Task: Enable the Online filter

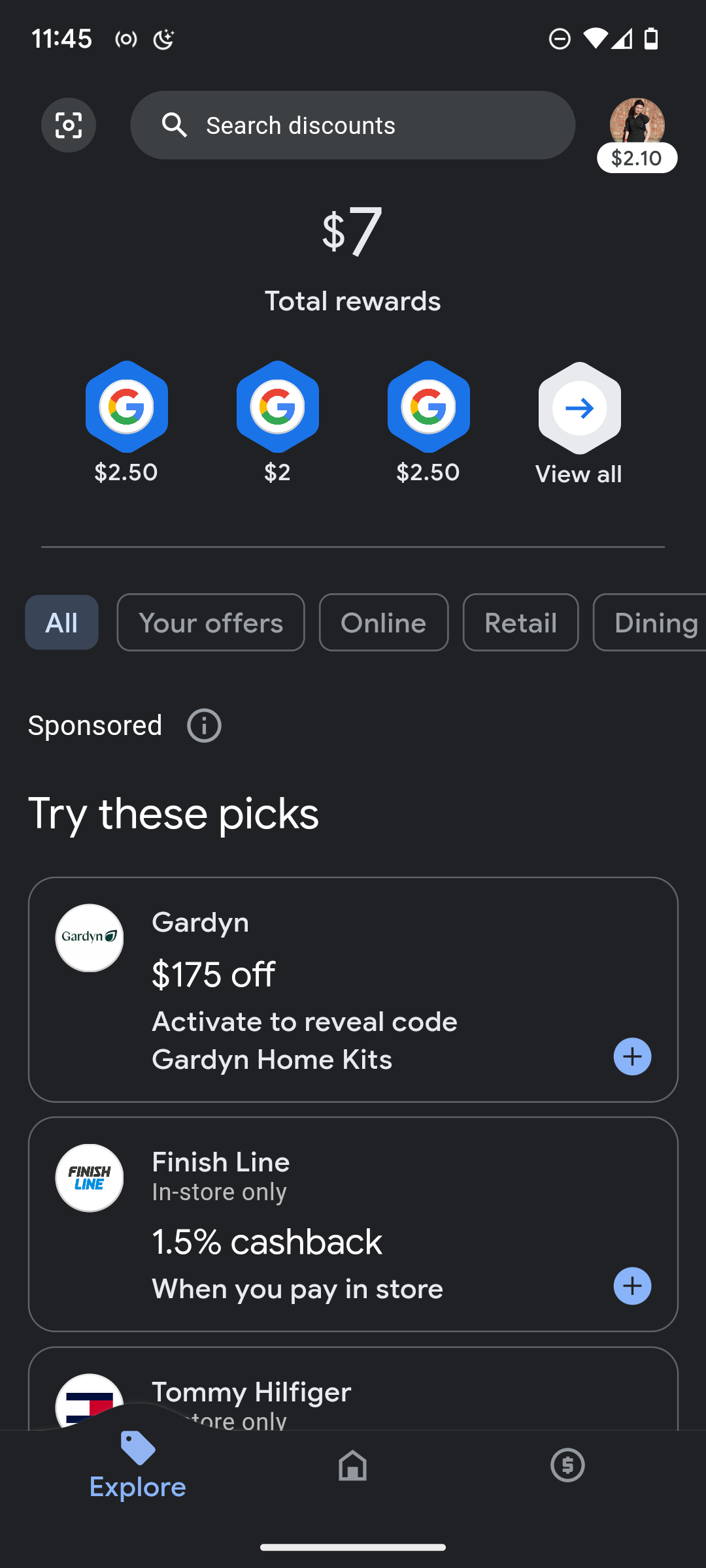Action: click(383, 623)
